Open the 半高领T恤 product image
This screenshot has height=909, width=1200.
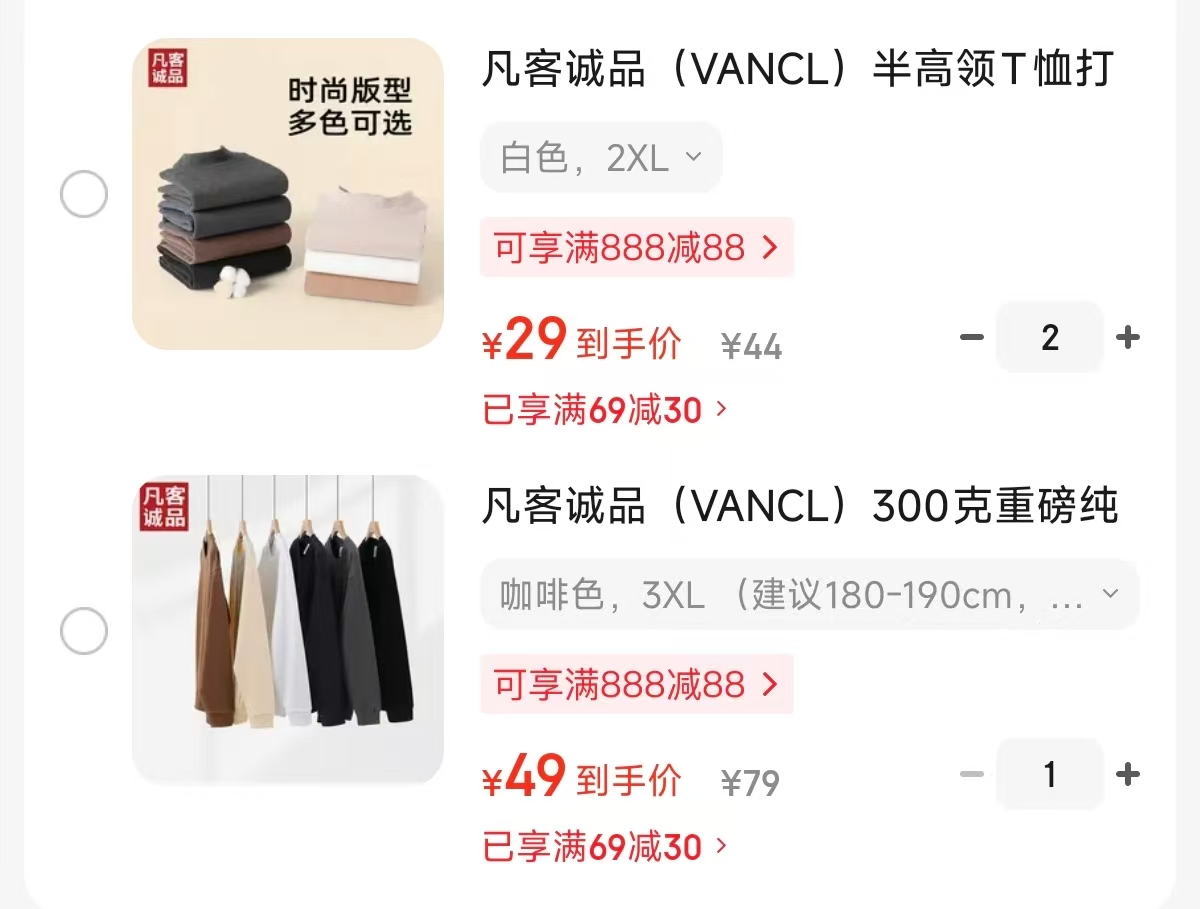pos(288,194)
